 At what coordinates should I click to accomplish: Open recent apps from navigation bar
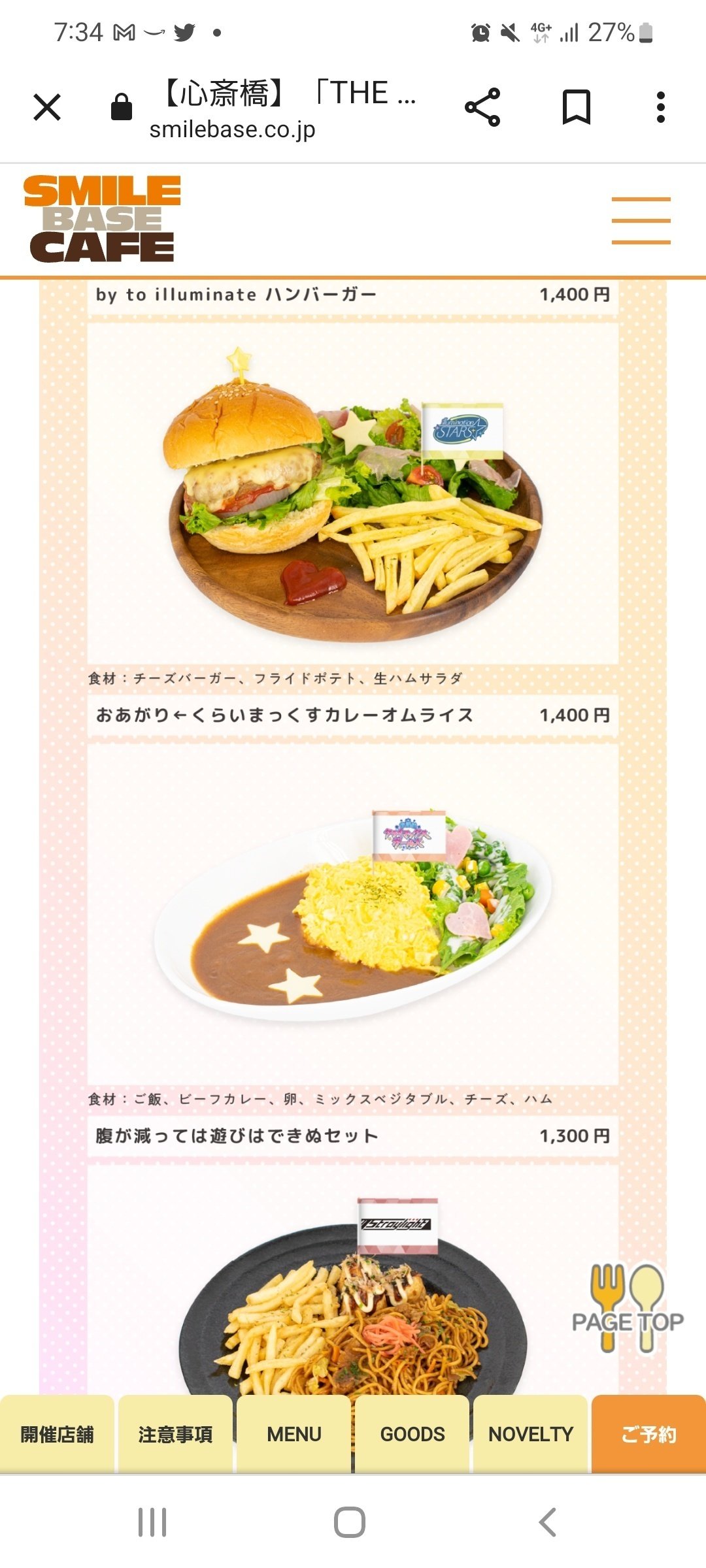tap(152, 1522)
